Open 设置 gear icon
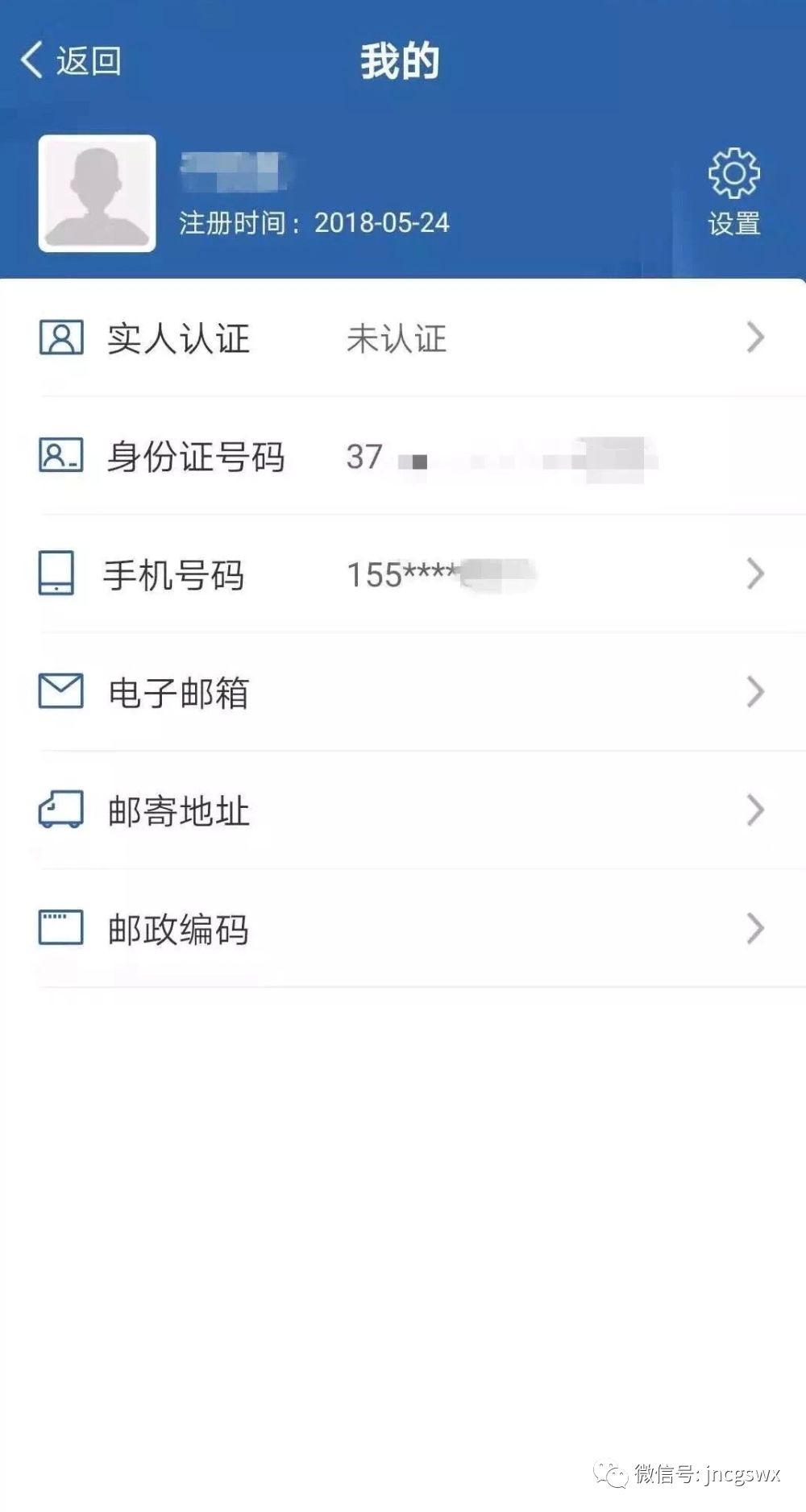This screenshot has height=1512, width=806. 733,173
